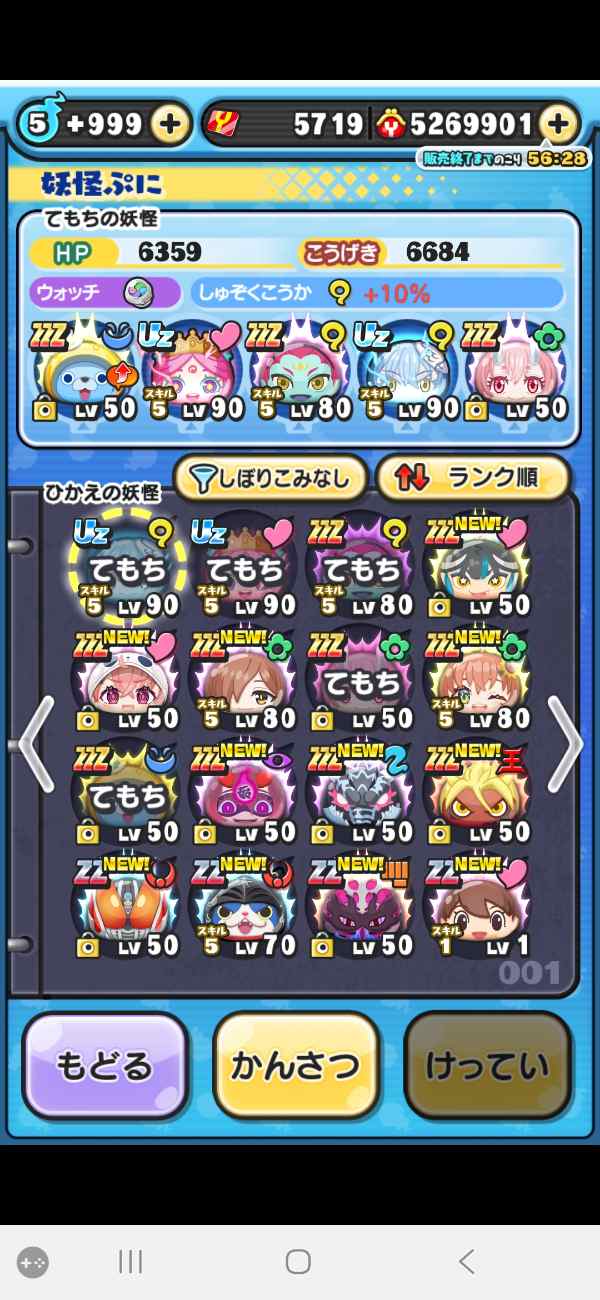
Task: Select the purple one-eyed yokai Lv50
Action: (244, 794)
